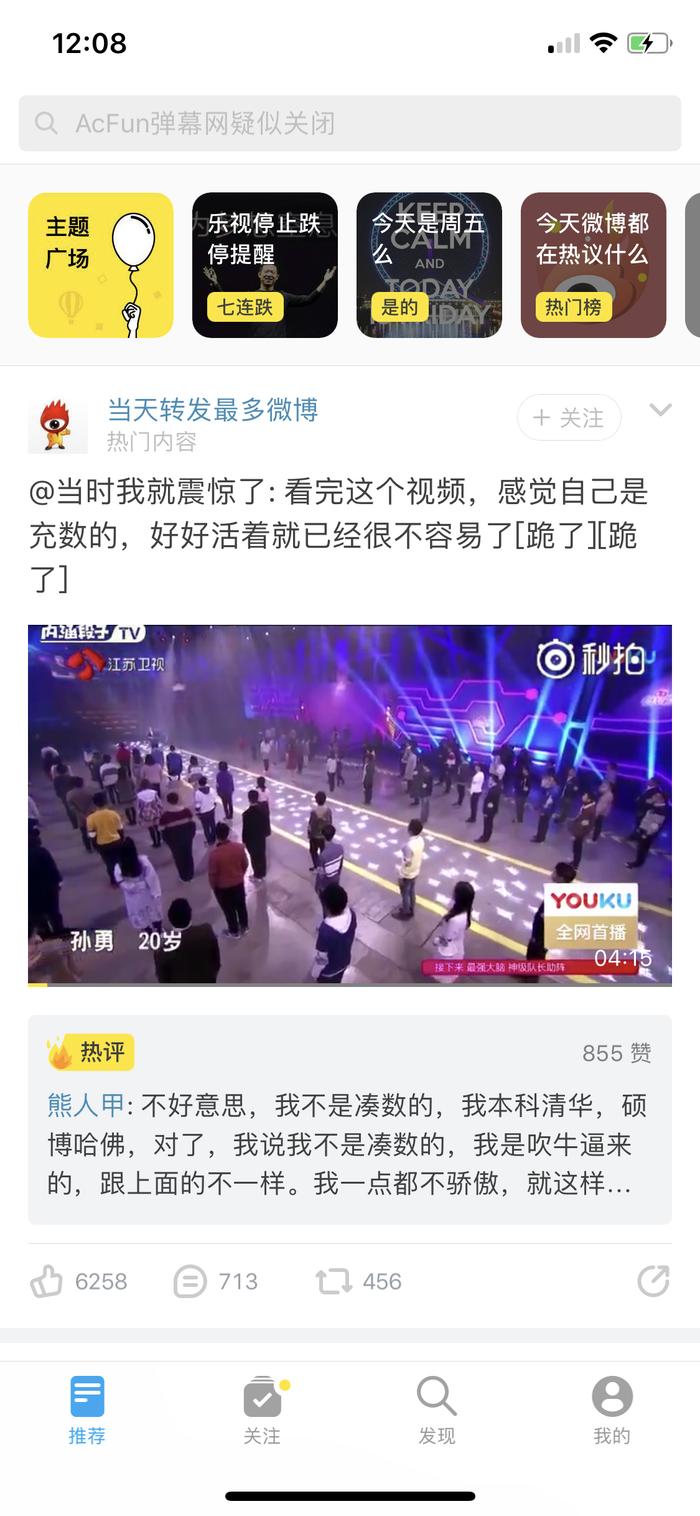
Task: Expand the post options chevron
Action: click(x=660, y=409)
